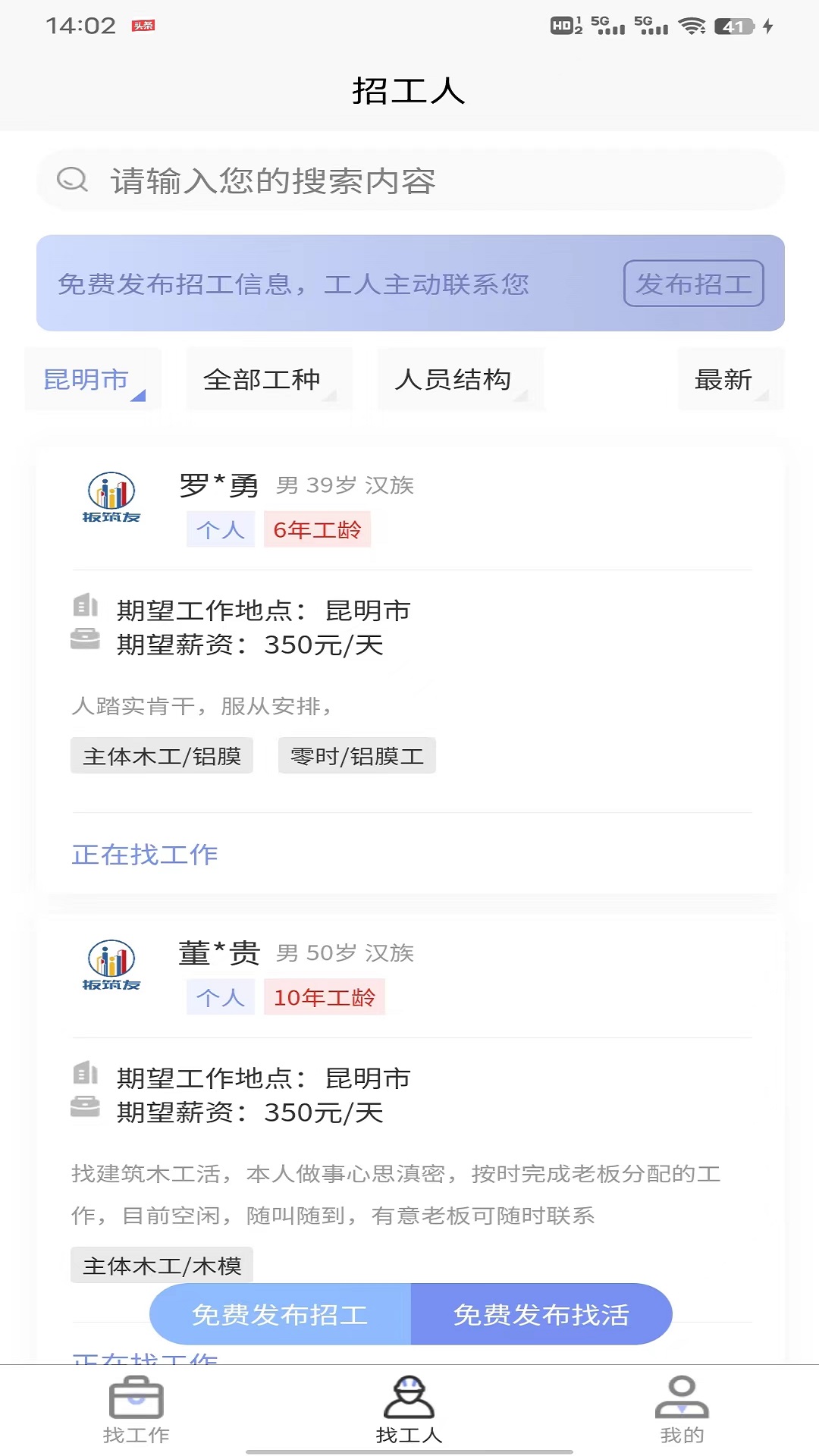Tap 免费发布招工 floating button

point(281,1314)
